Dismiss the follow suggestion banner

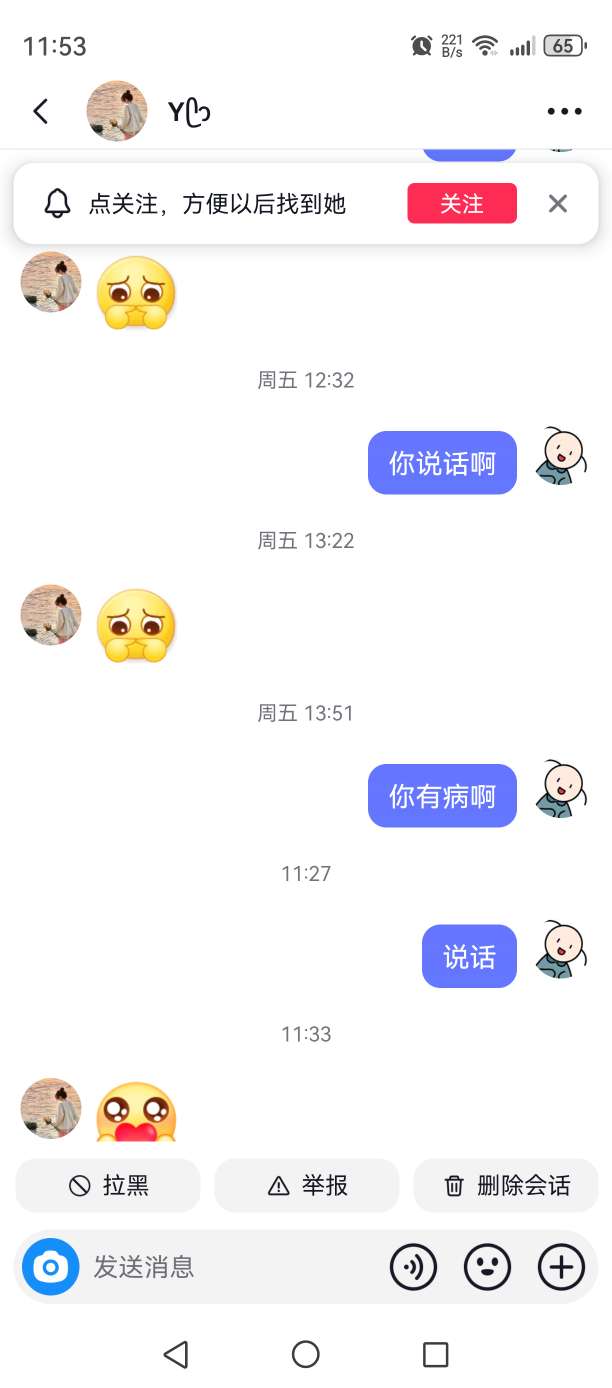557,204
